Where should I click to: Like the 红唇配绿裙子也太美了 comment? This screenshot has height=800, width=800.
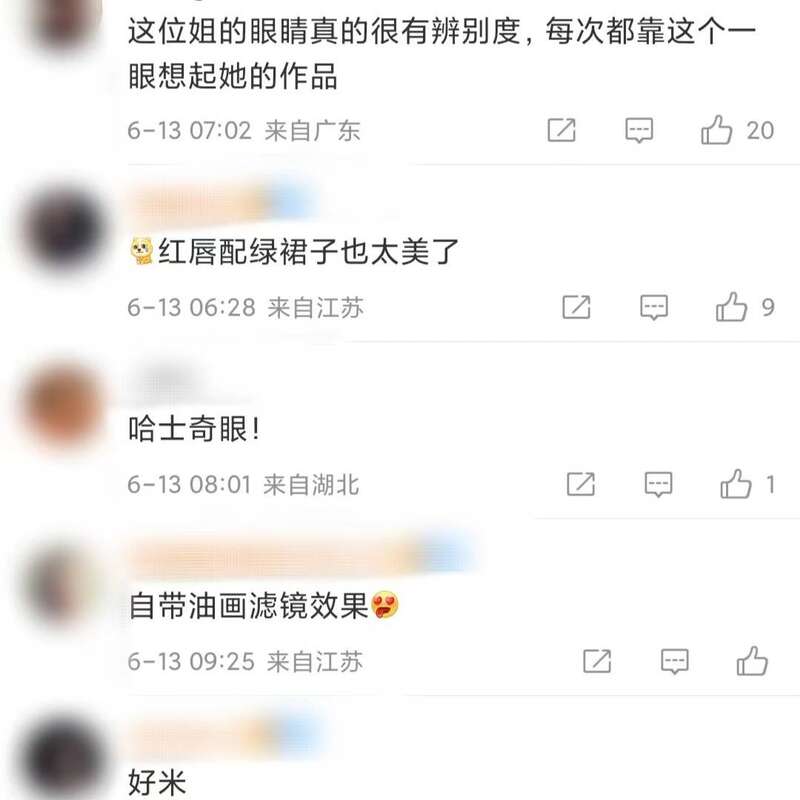click(x=732, y=307)
